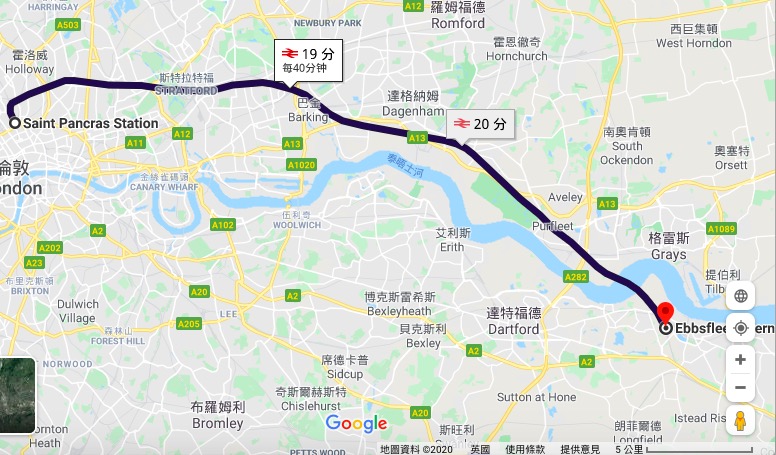Screen dimensions: 776x455
Task: Zoom out of the map
Action: (740, 388)
